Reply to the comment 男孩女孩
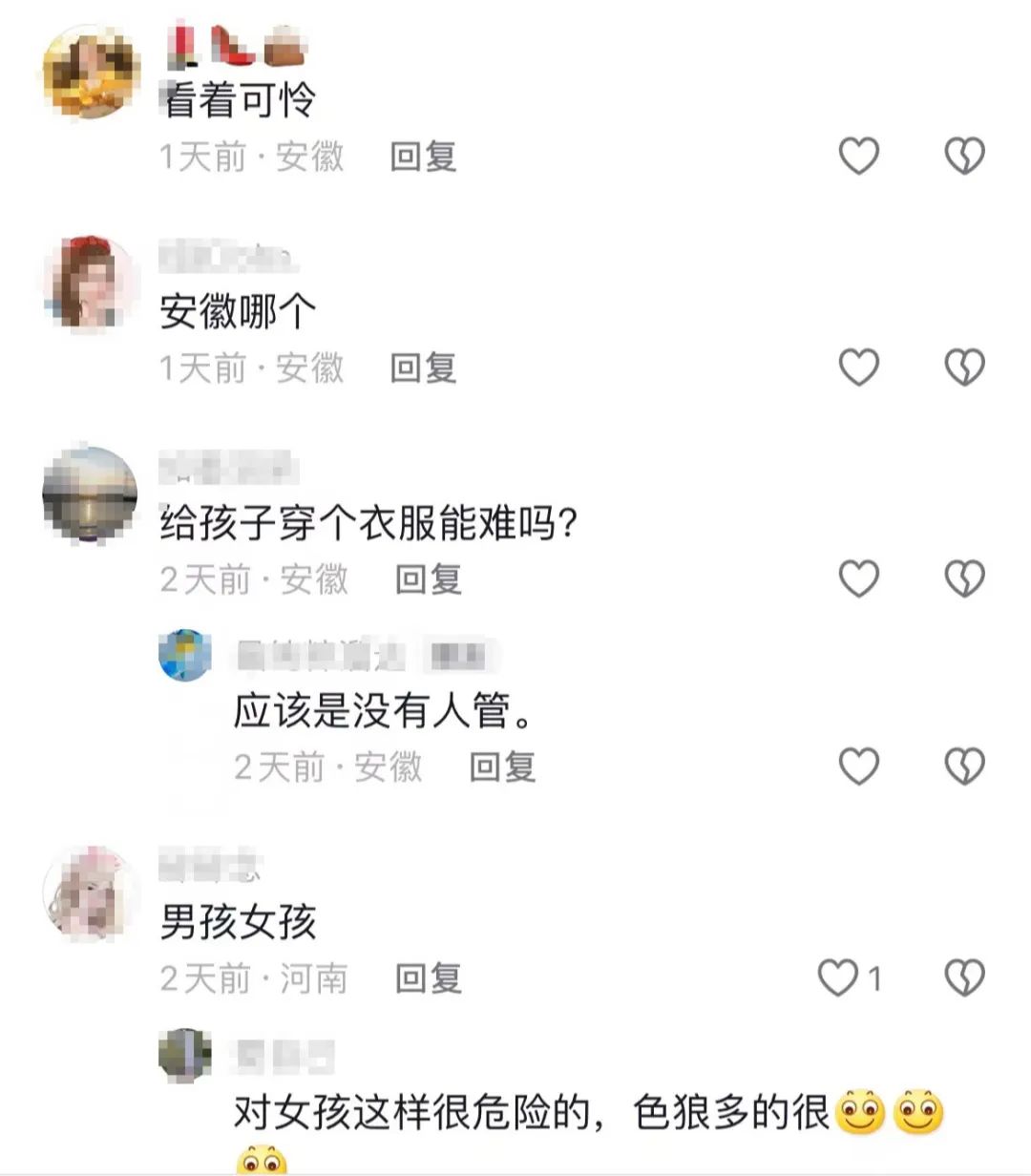Screen dimensions: 1031x1176 pos(429,978)
